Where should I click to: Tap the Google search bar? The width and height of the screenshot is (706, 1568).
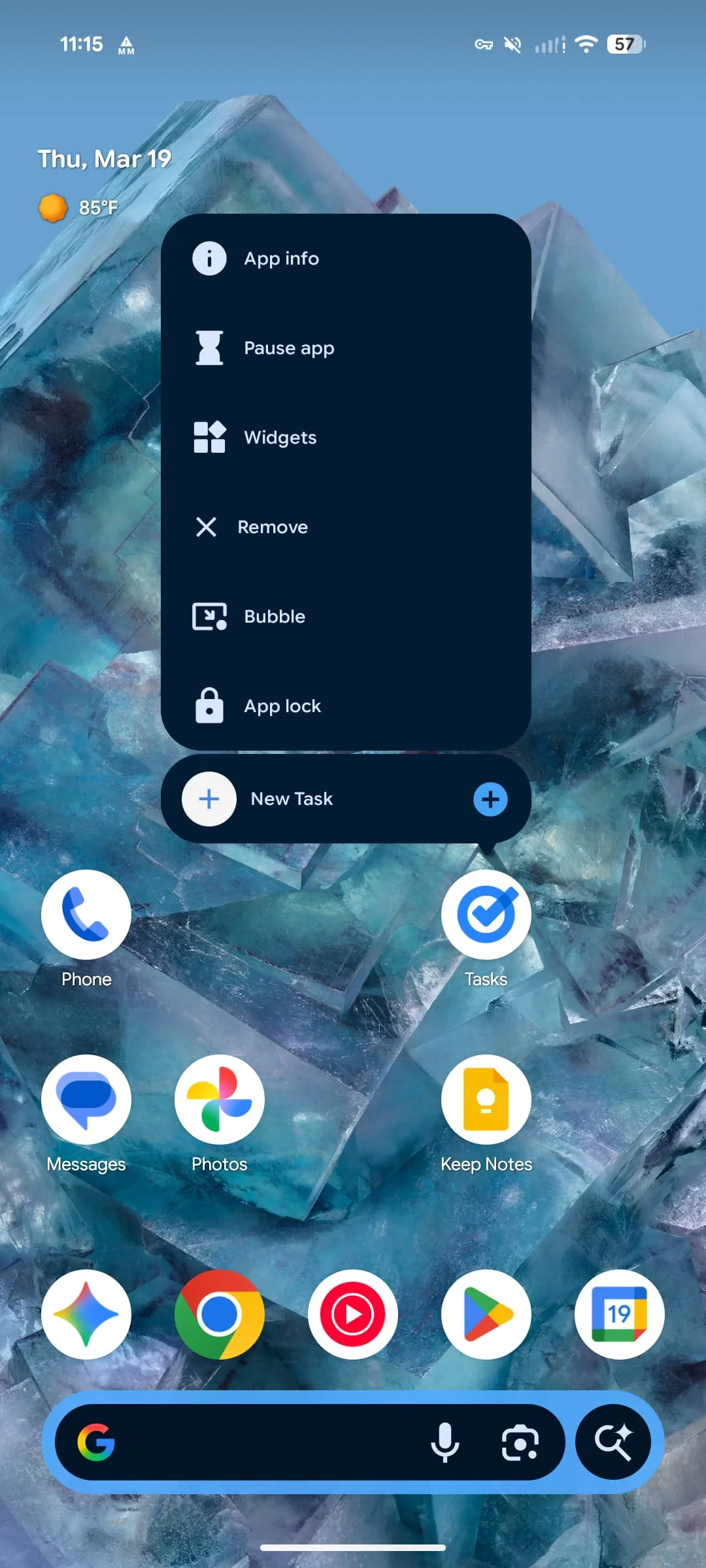coord(261,1443)
